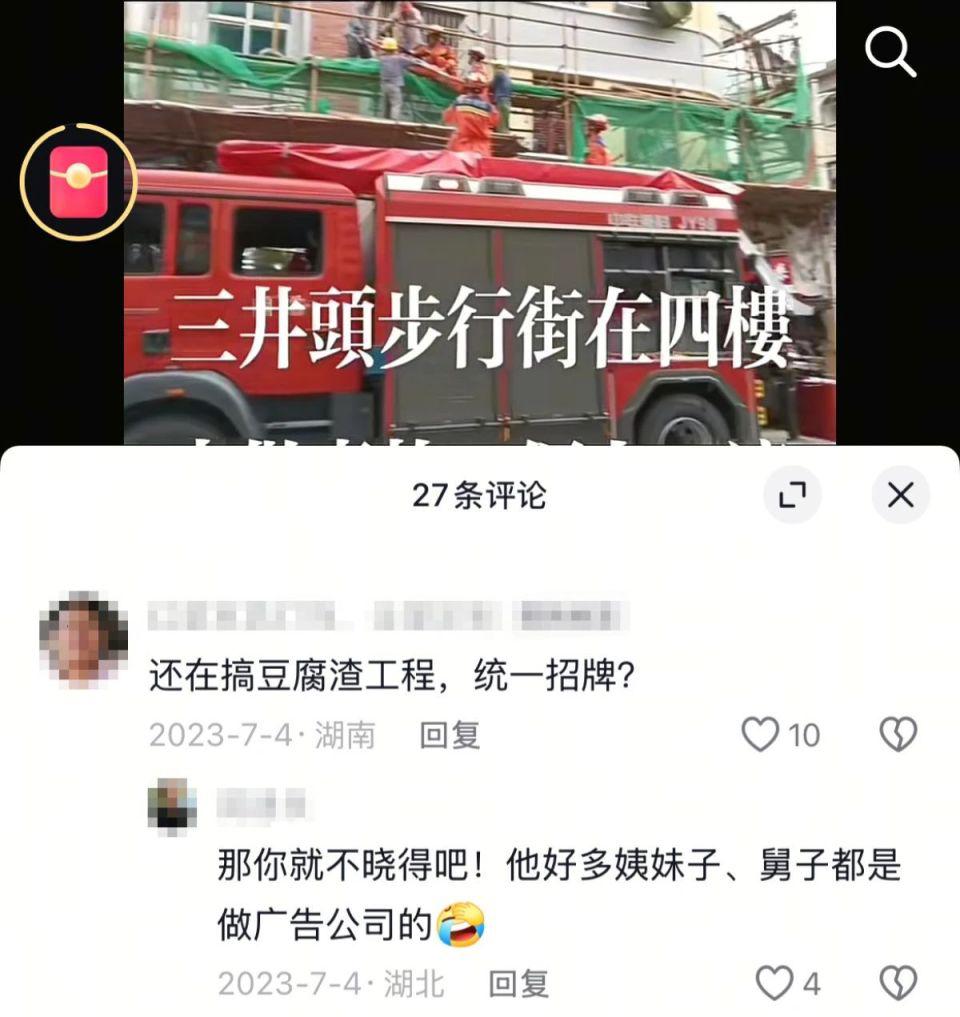Tap the red envelope reward icon
Screen dimensions: 960x1017
coord(78,181)
